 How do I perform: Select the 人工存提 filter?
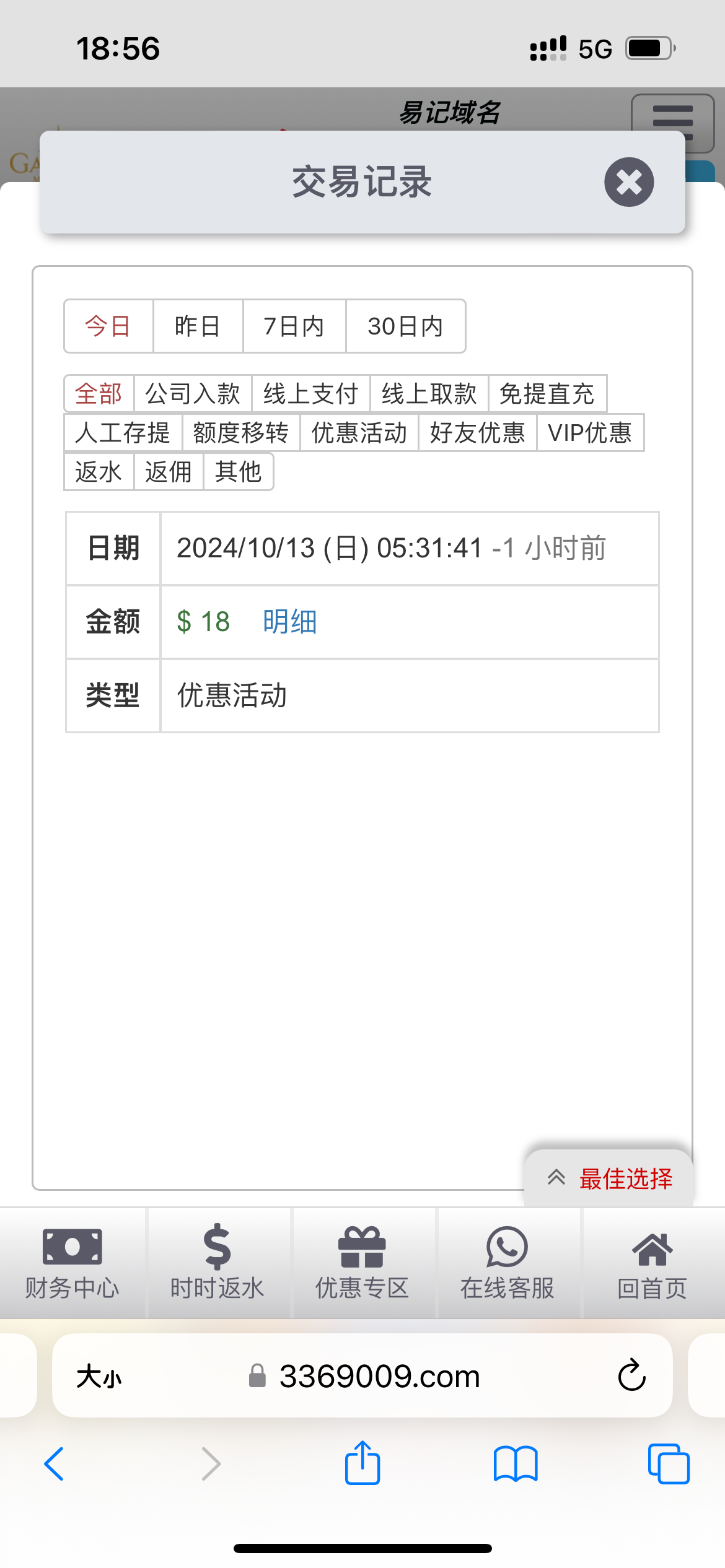123,433
